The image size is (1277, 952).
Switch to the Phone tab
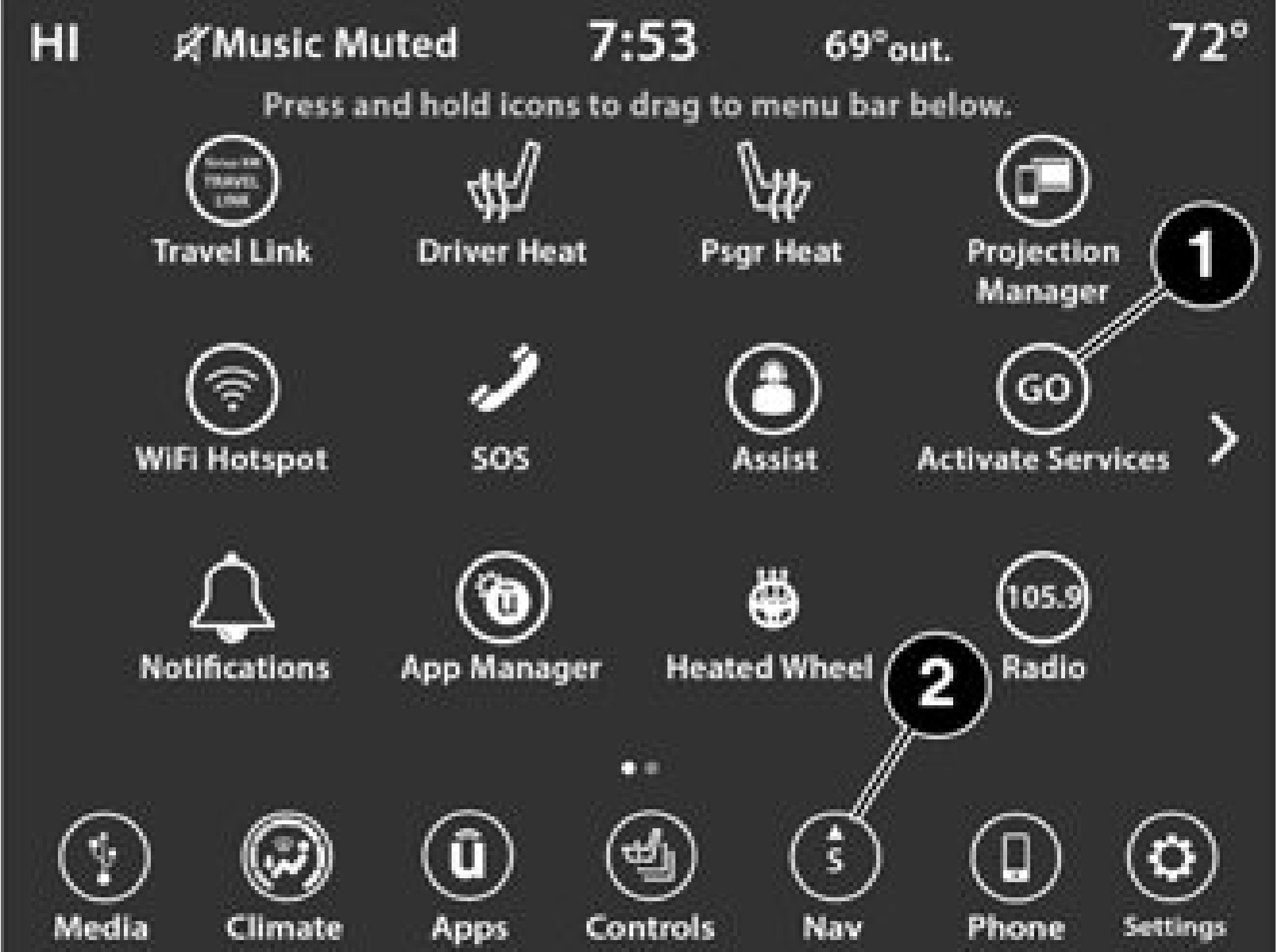[1016, 857]
